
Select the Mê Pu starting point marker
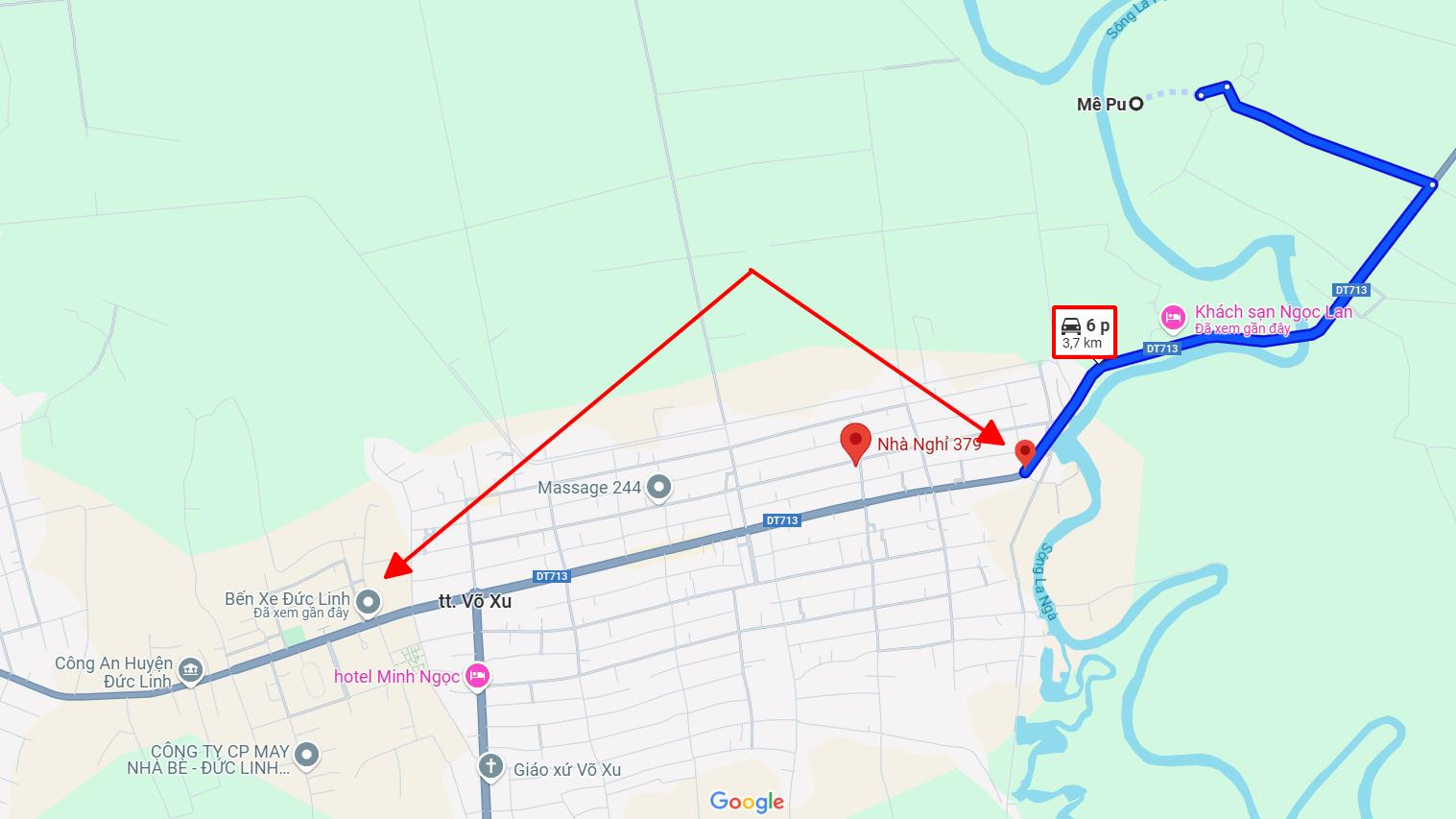coord(1135,104)
